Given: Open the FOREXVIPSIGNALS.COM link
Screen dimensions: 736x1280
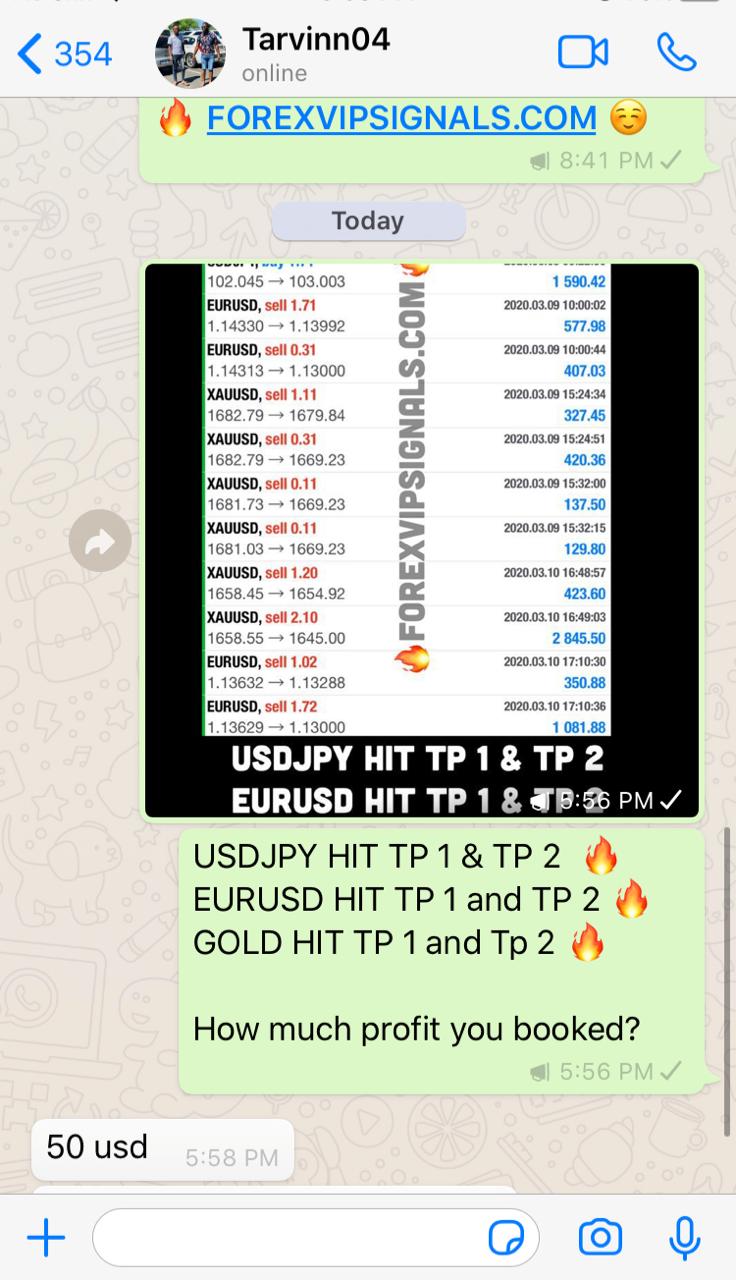Looking at the screenshot, I should [401, 119].
